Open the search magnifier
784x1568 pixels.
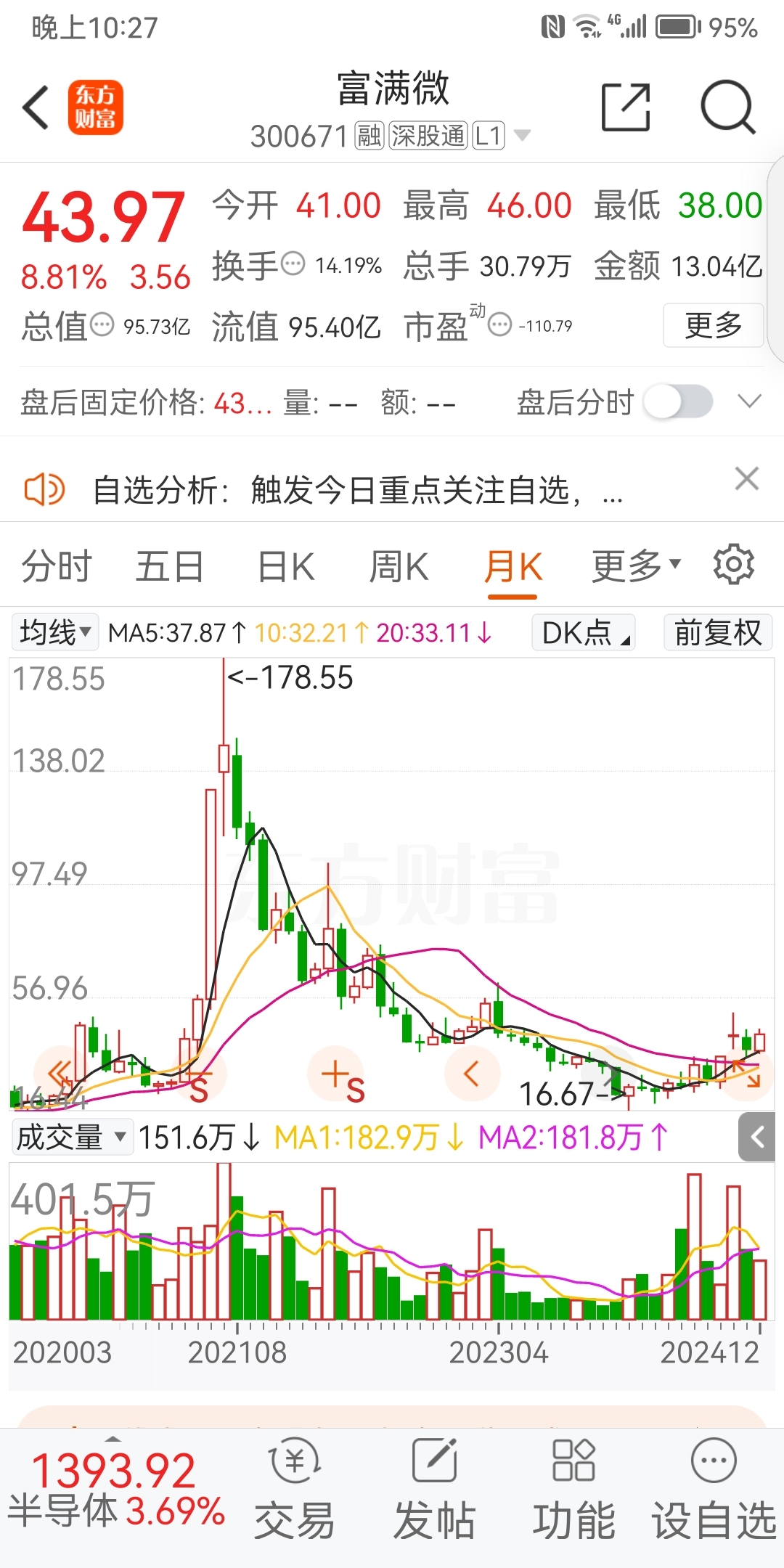click(x=727, y=107)
